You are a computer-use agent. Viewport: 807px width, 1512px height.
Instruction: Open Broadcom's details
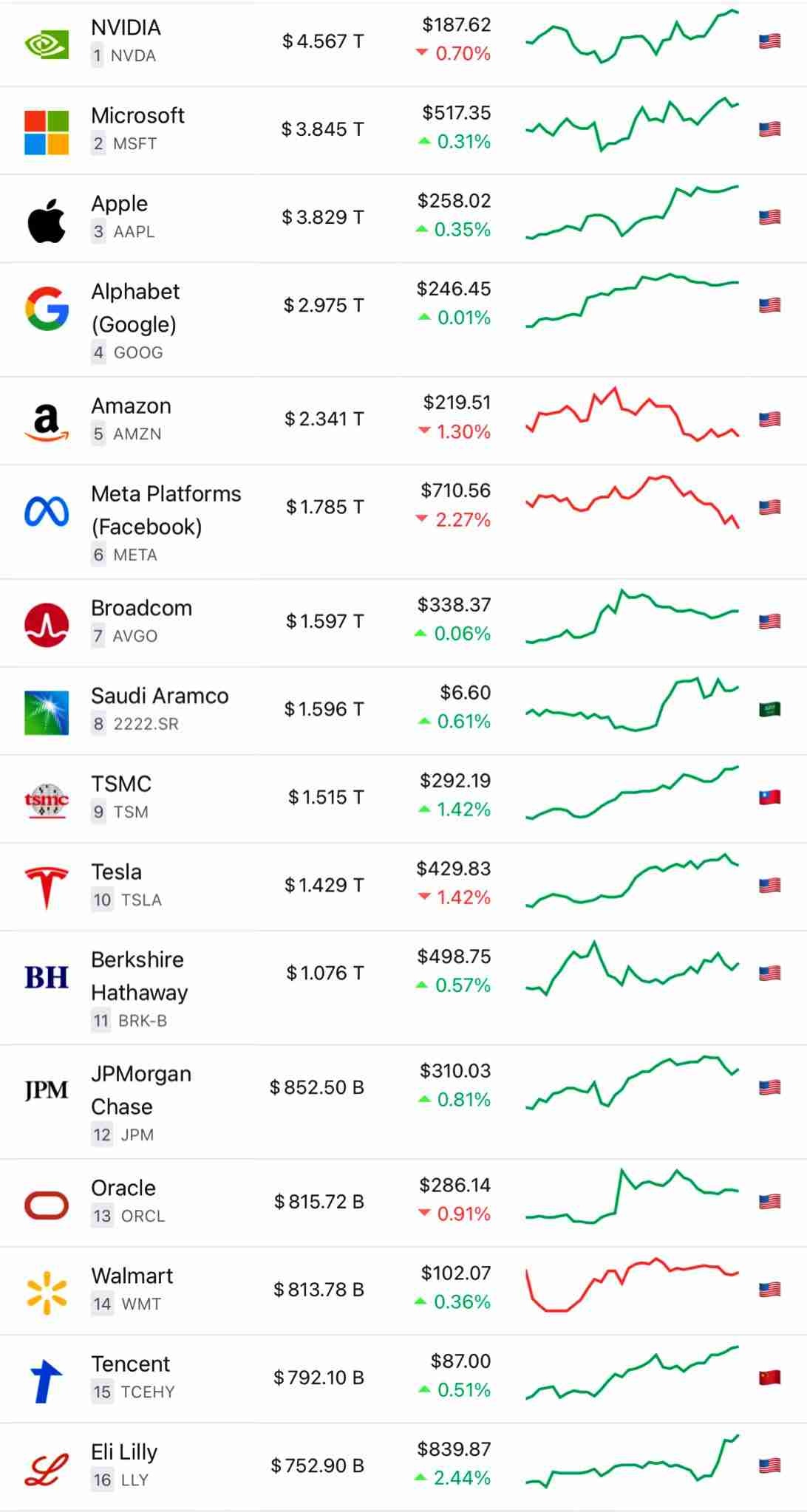point(141,609)
